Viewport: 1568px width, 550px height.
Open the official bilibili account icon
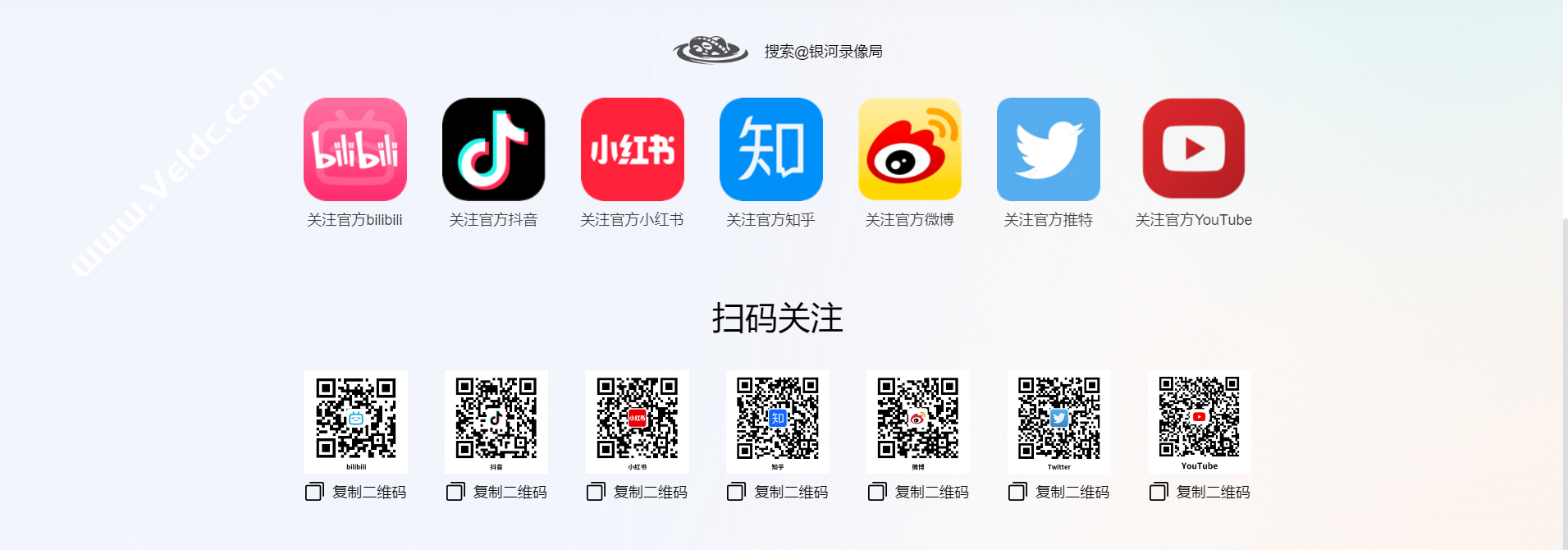355,149
